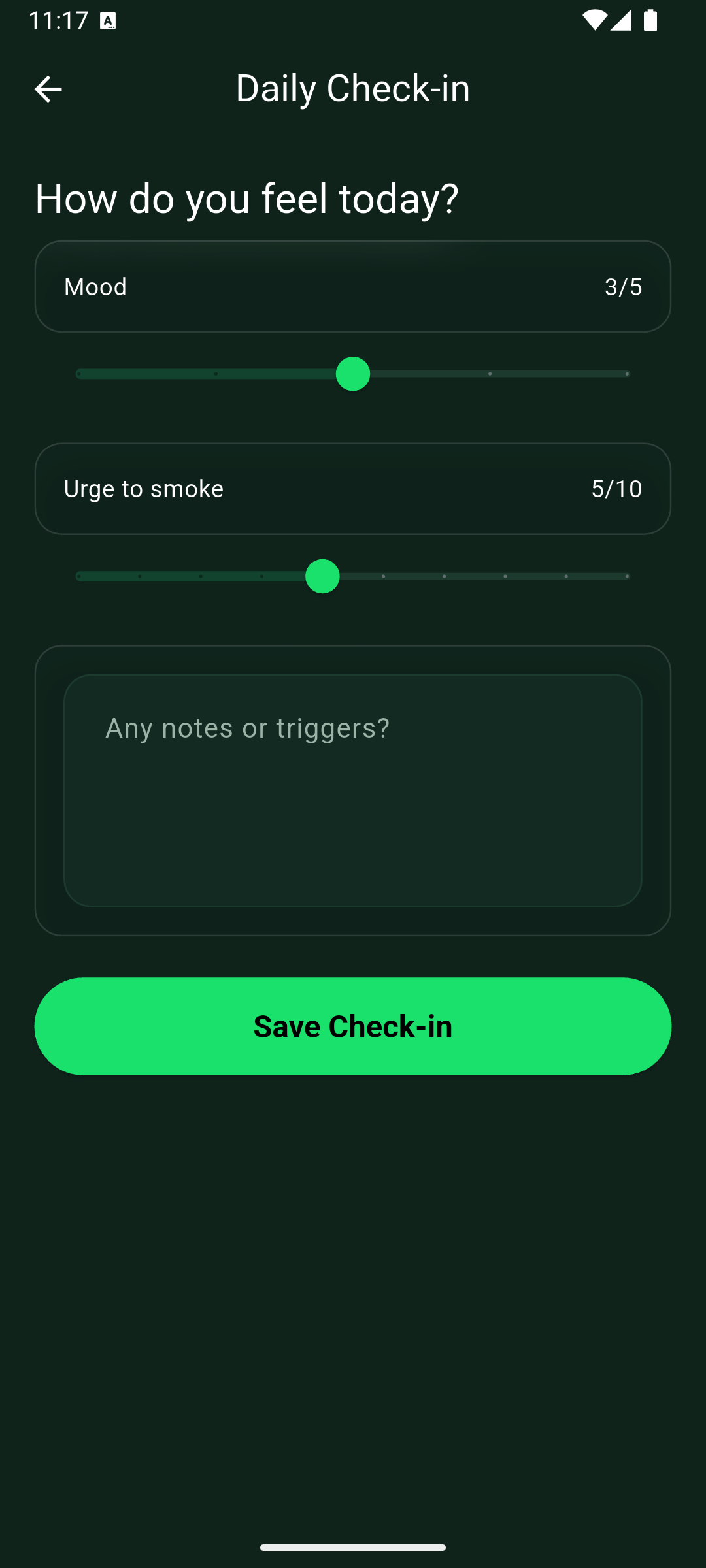Viewport: 706px width, 1568px height.
Task: Go back using the arrow icon
Action: [x=48, y=89]
